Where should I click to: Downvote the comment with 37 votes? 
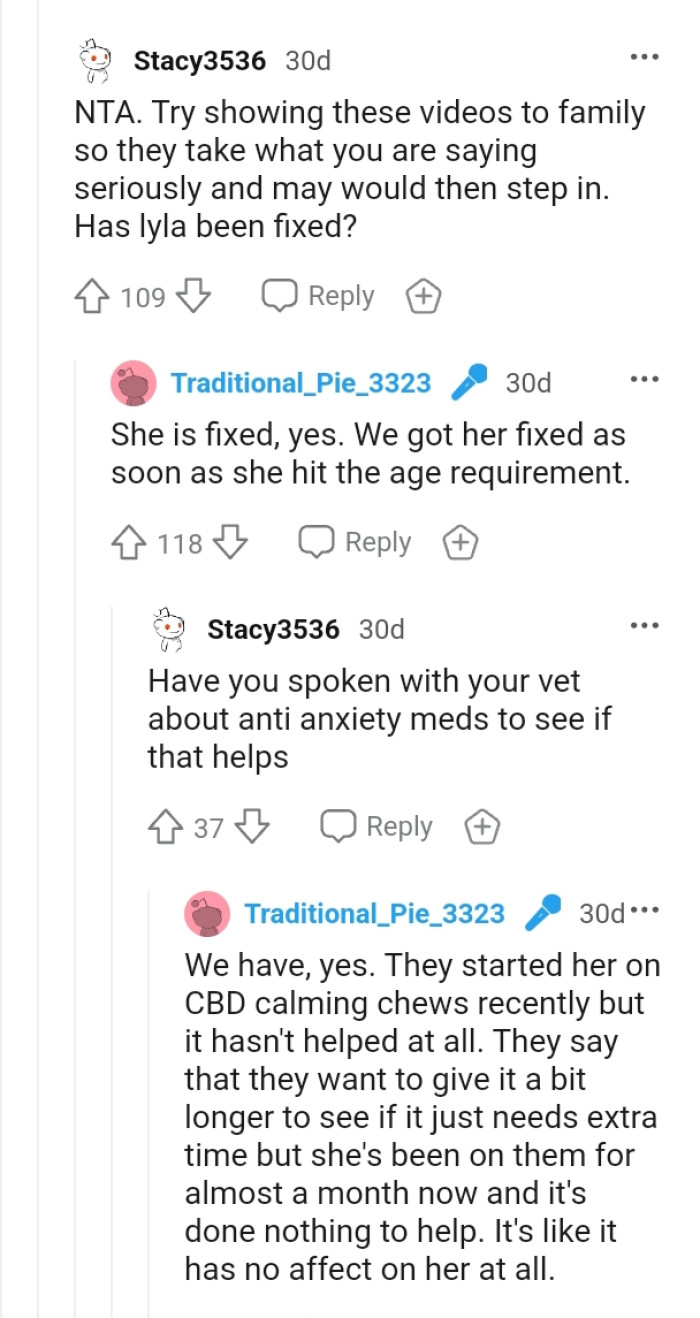(254, 827)
